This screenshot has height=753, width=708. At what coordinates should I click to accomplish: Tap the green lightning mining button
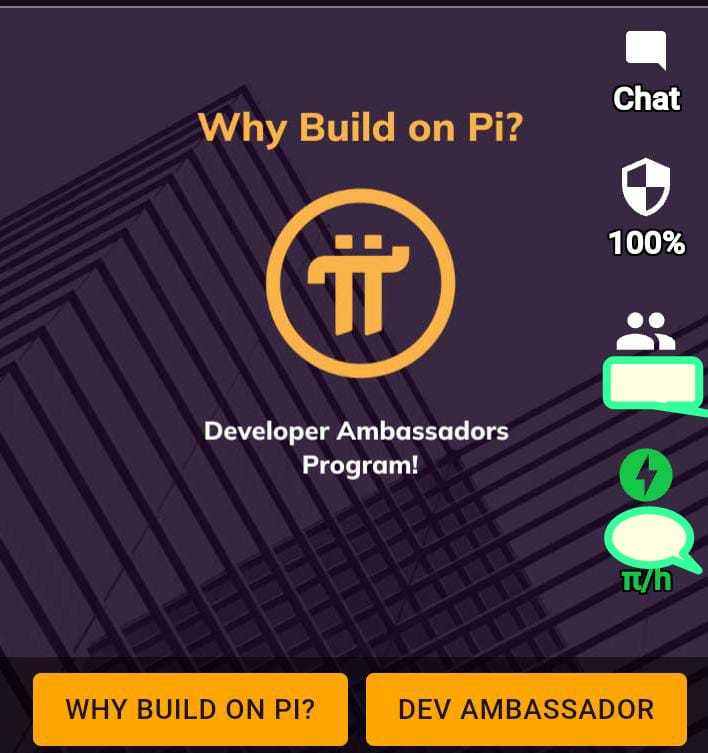[646, 475]
